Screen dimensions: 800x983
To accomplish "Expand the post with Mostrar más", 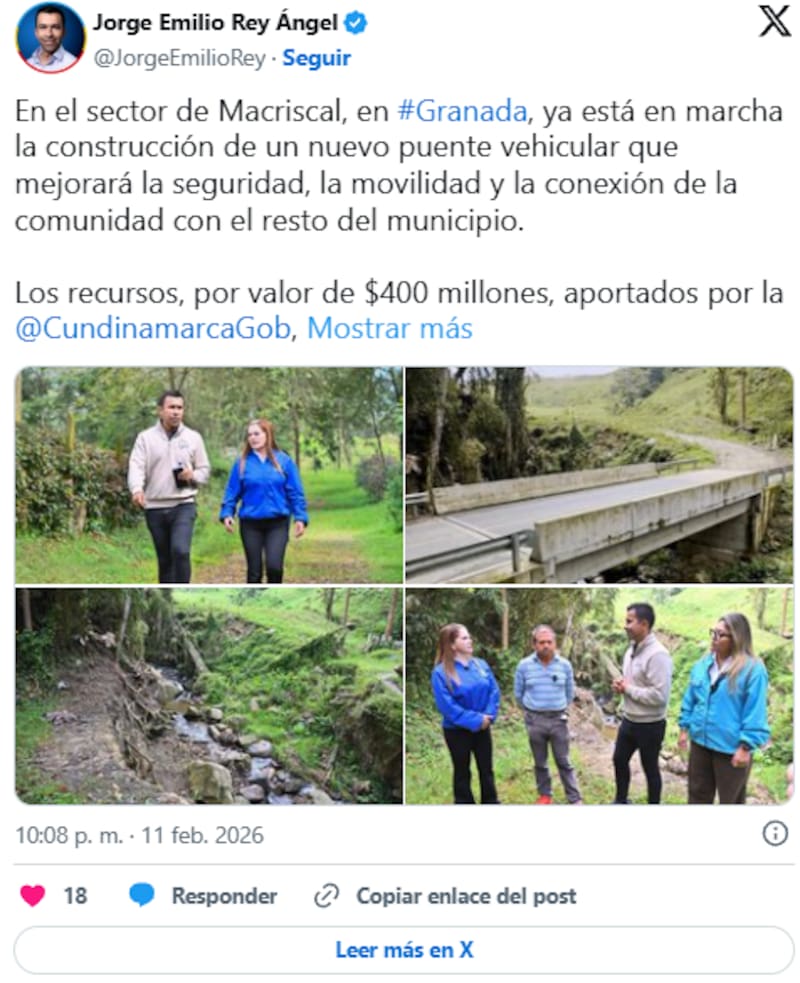I will tap(389, 328).
